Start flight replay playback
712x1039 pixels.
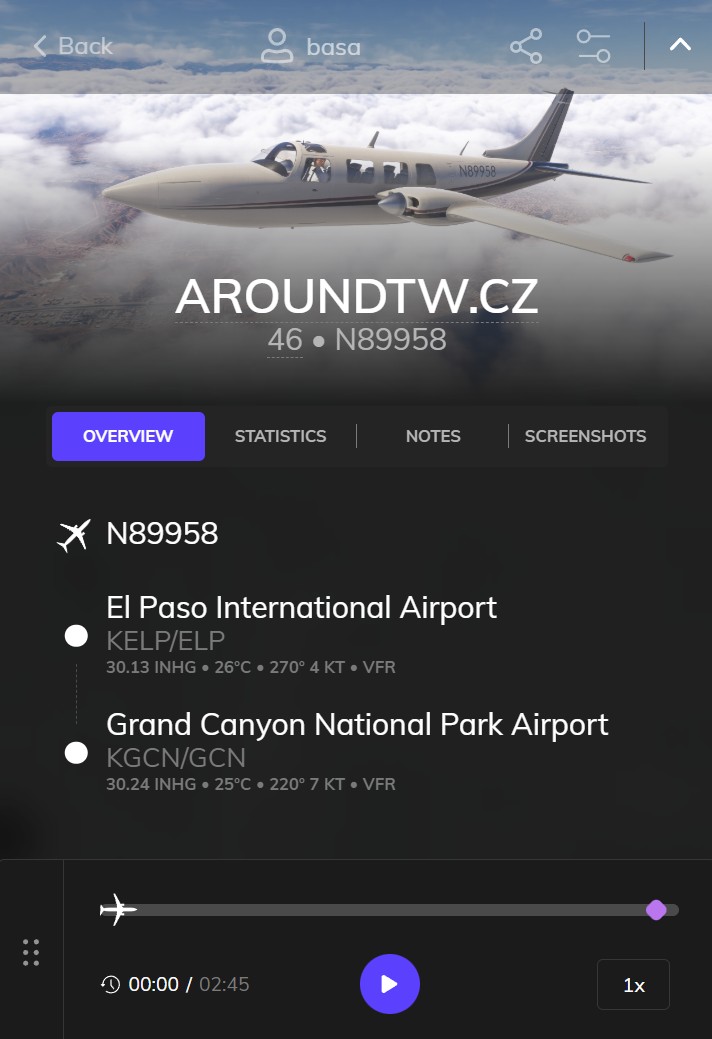point(390,984)
